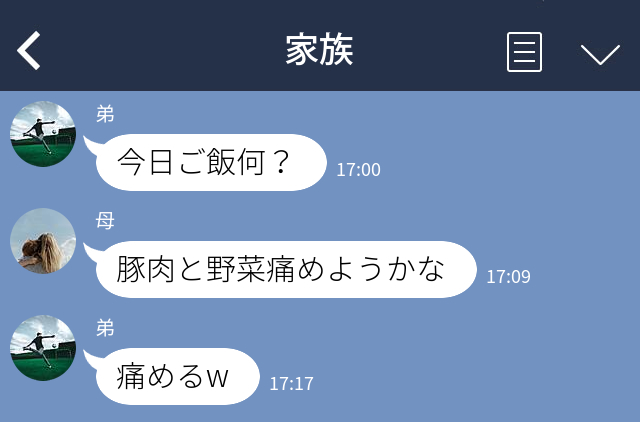Expand the chat menu chevron
Screen dimensions: 640x422
600,53
